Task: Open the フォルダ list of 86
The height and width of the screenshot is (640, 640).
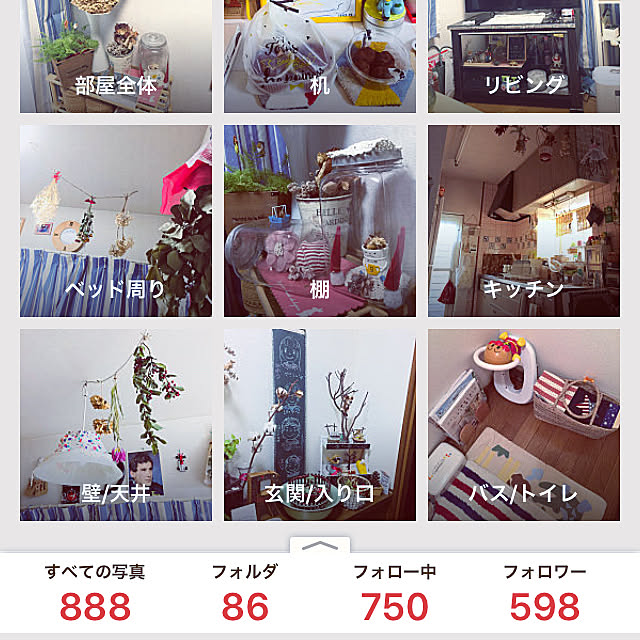Action: 245,592
